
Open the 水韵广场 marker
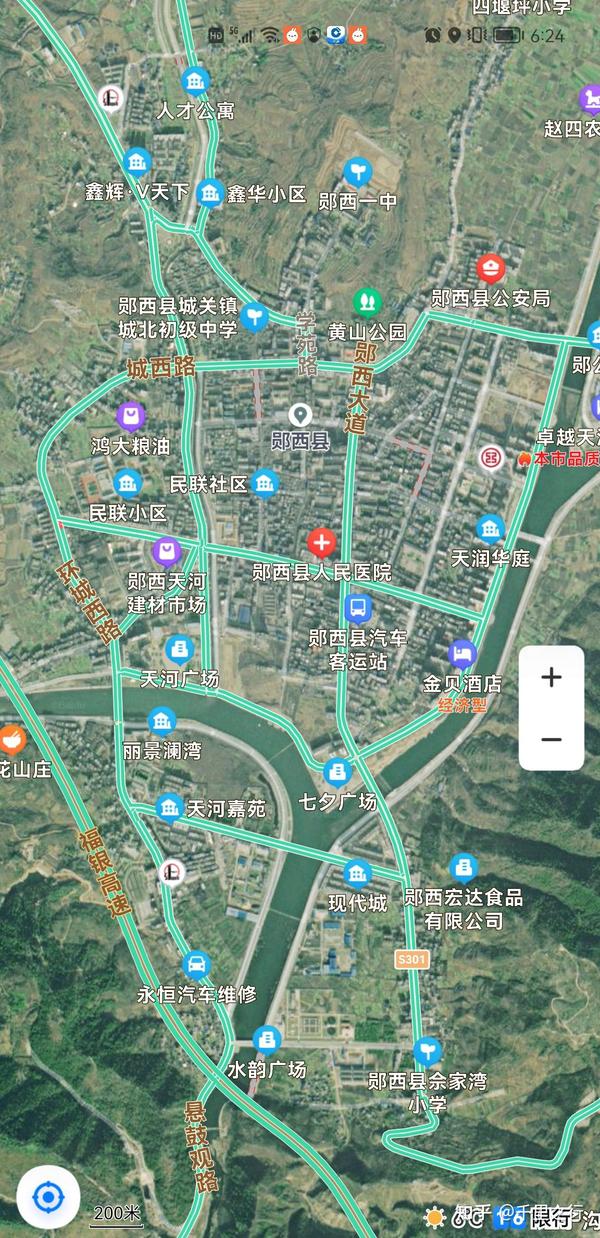click(266, 1040)
